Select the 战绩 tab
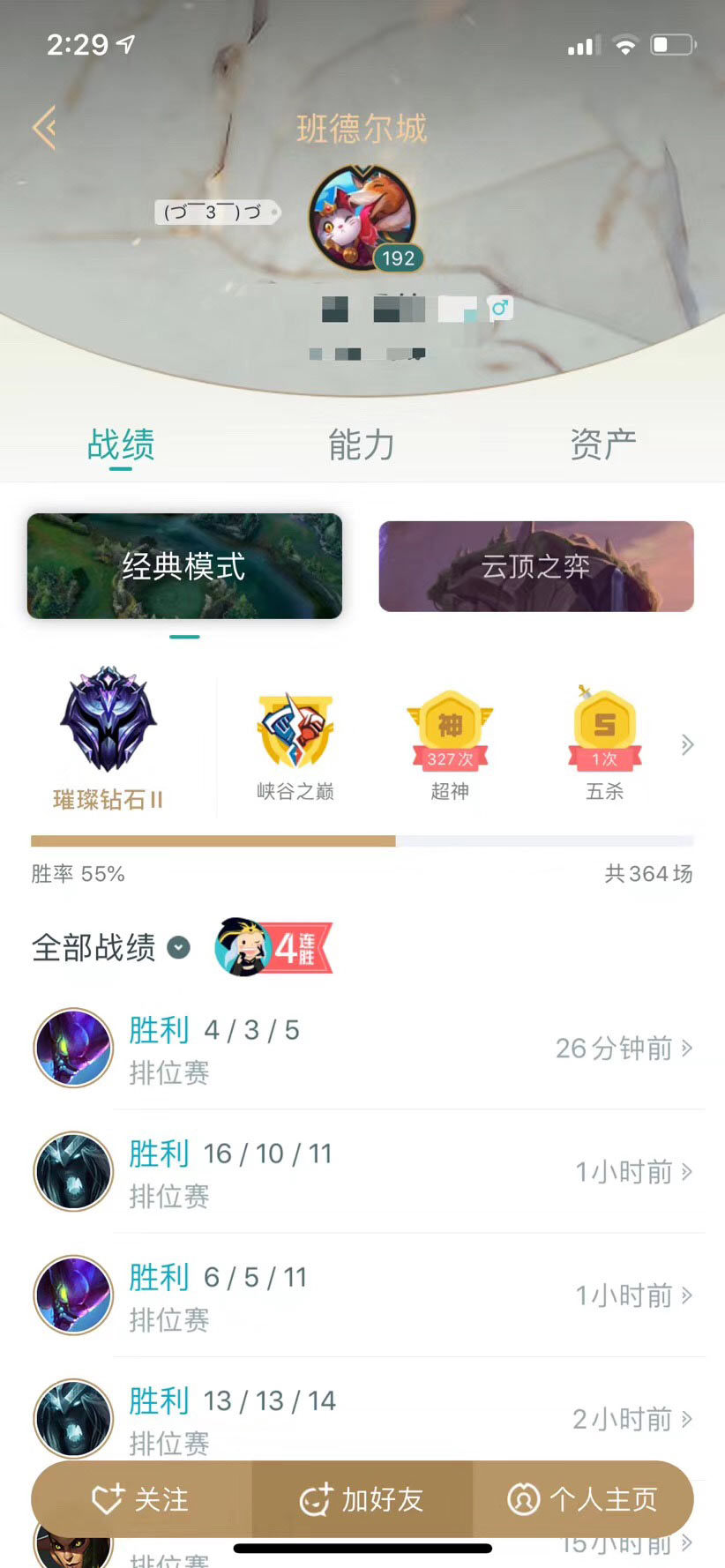725x1568 pixels. [x=121, y=445]
